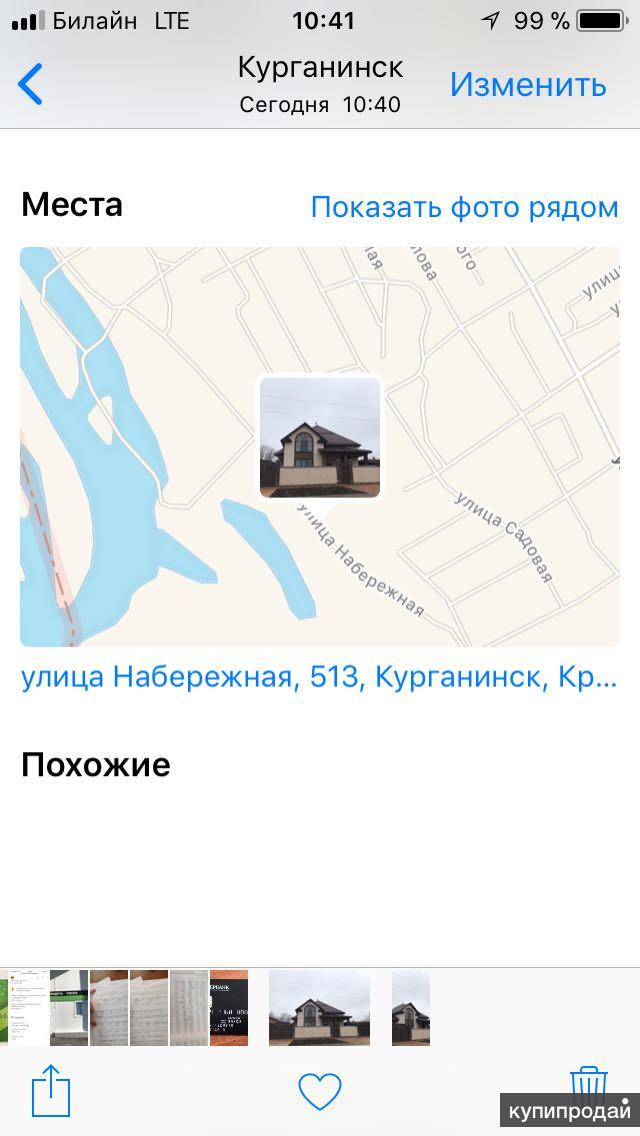
Task: Open the house photo pin on map
Action: (x=320, y=437)
